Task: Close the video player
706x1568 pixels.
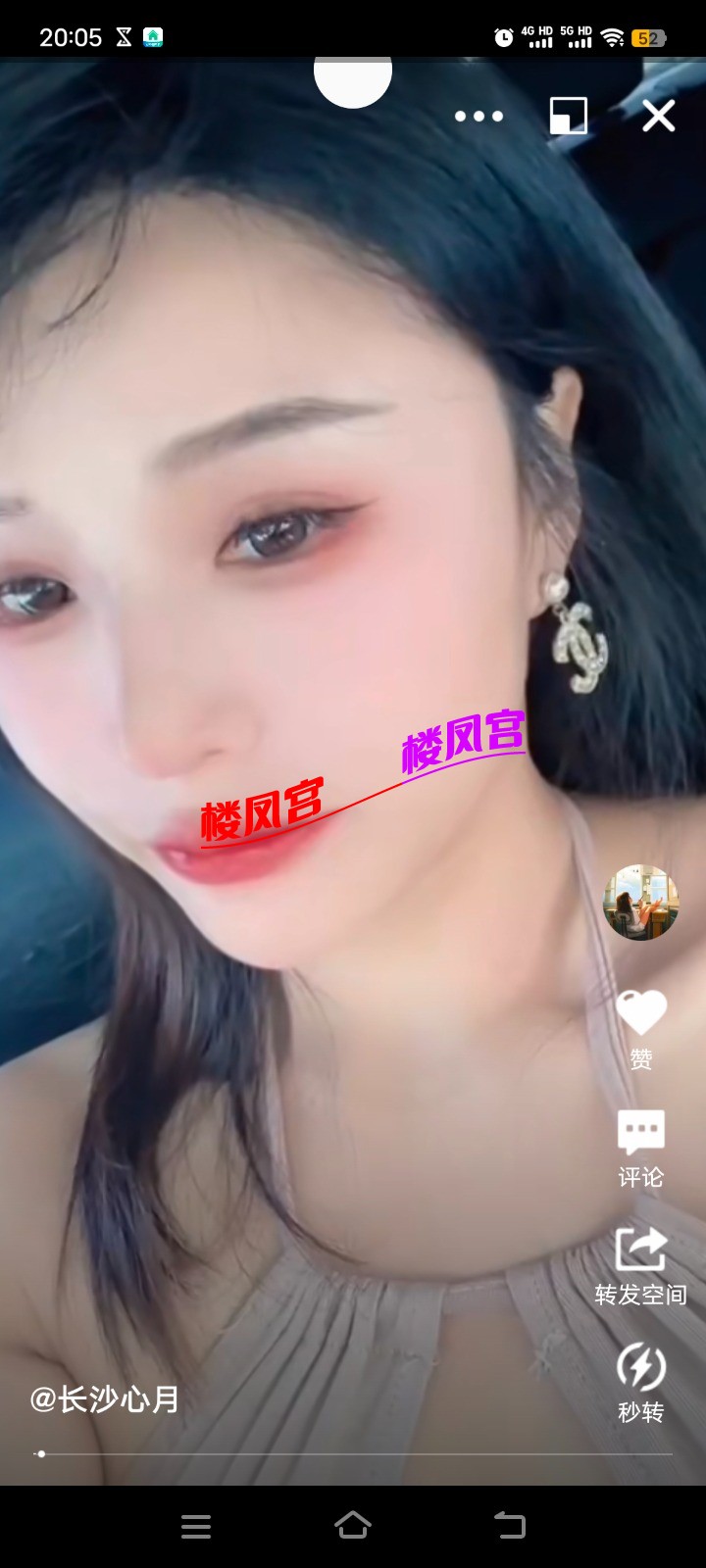Action: pos(658,116)
